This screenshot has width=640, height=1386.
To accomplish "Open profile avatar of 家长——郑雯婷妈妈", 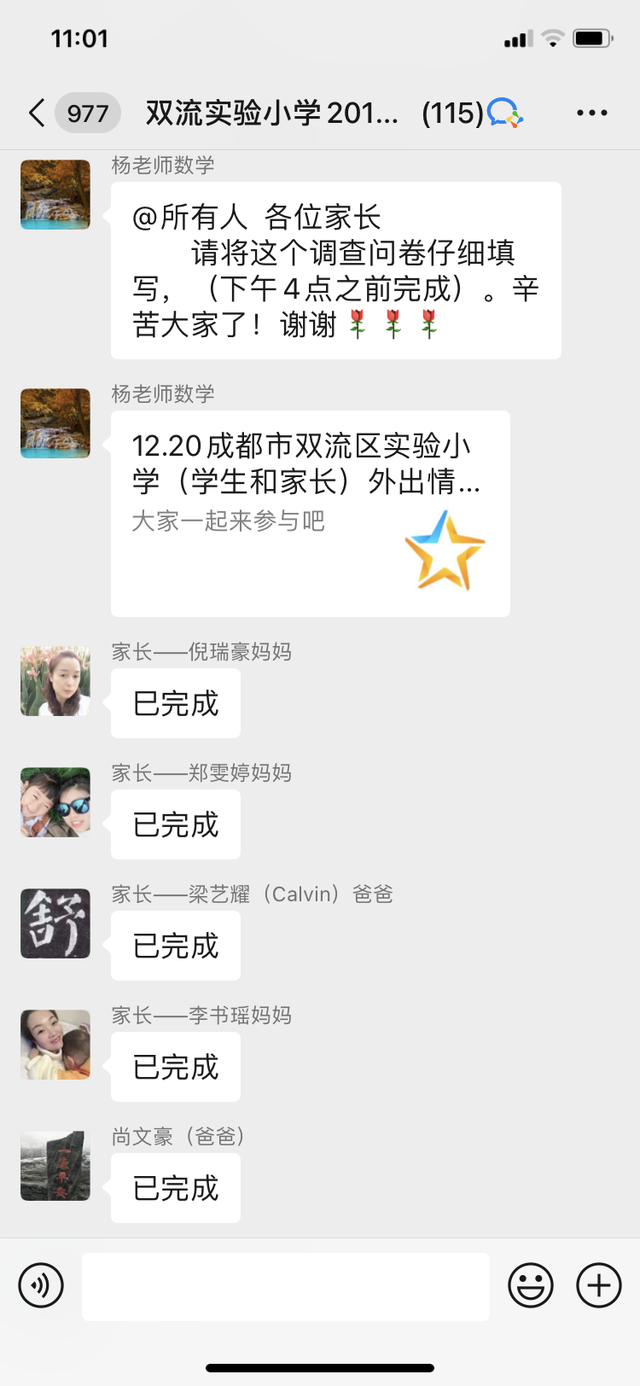I will pyautogui.click(x=55, y=802).
